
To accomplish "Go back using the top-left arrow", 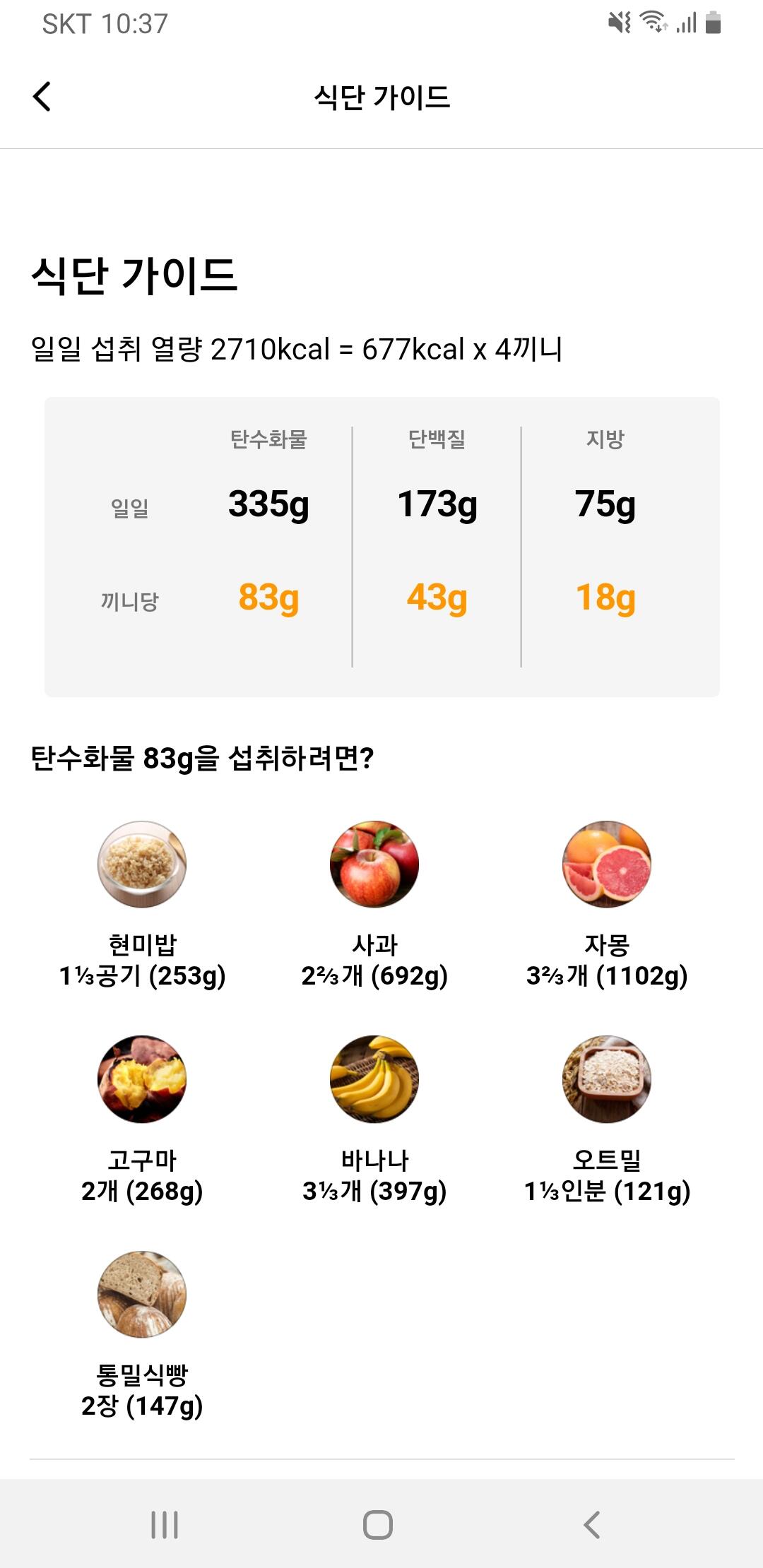I will coord(42,97).
